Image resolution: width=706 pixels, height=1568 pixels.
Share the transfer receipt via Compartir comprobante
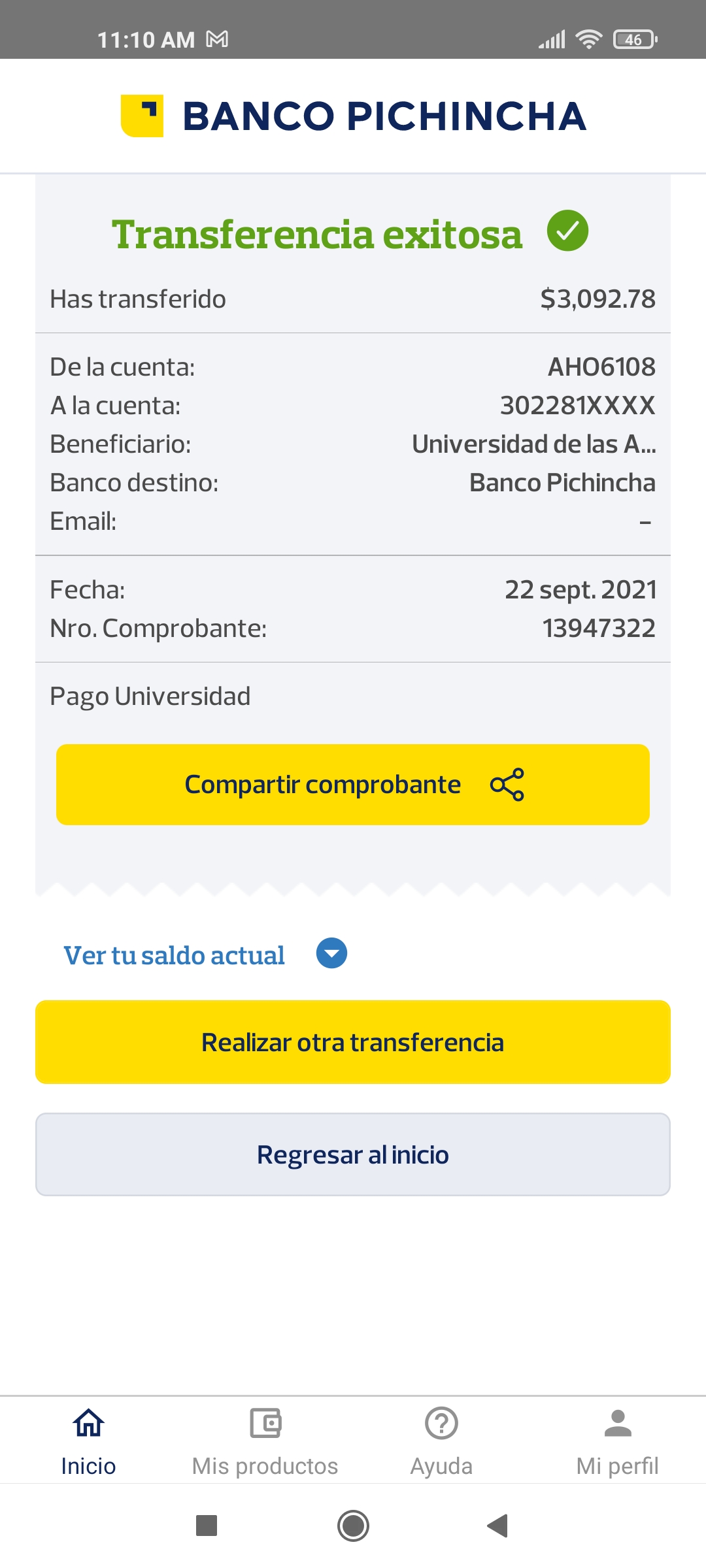353,784
